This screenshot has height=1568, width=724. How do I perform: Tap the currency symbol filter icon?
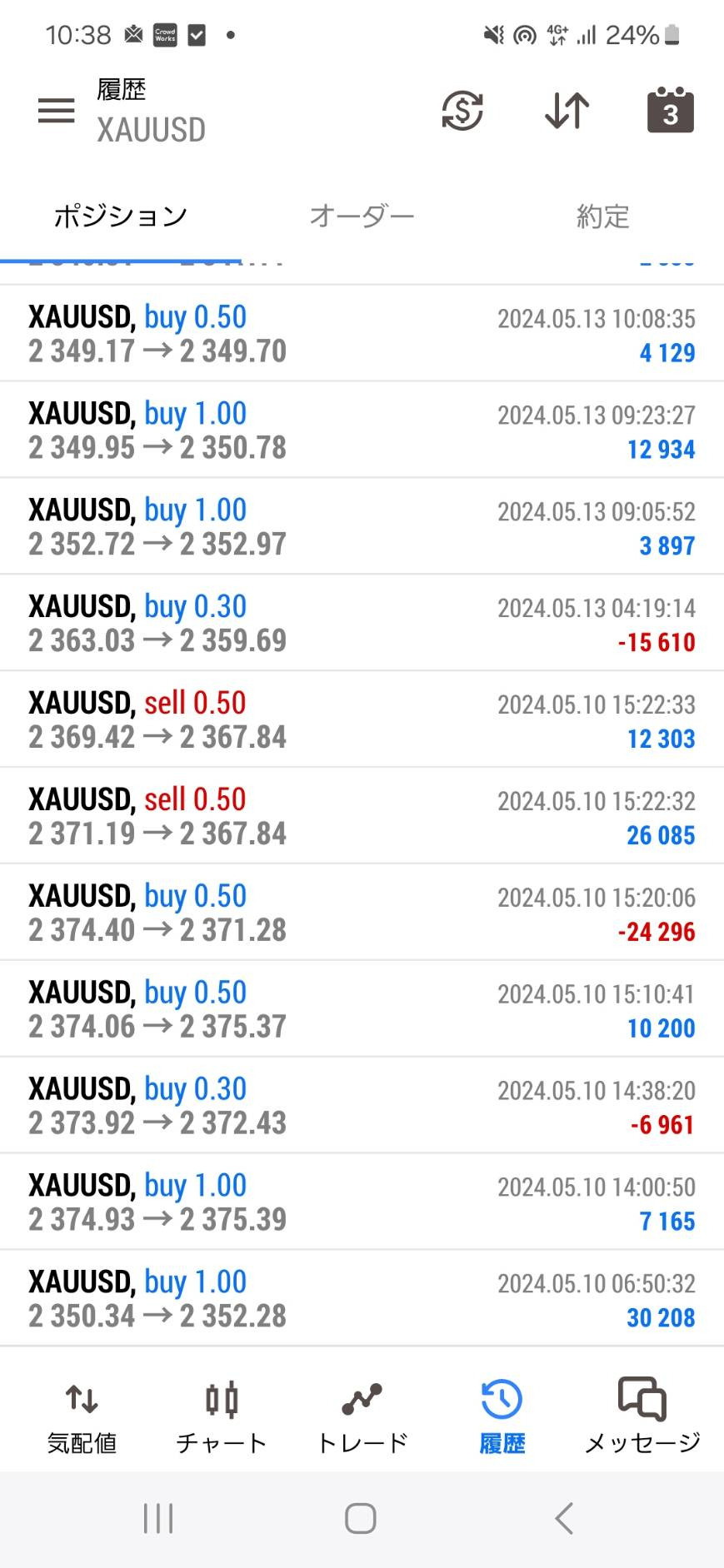coord(462,111)
